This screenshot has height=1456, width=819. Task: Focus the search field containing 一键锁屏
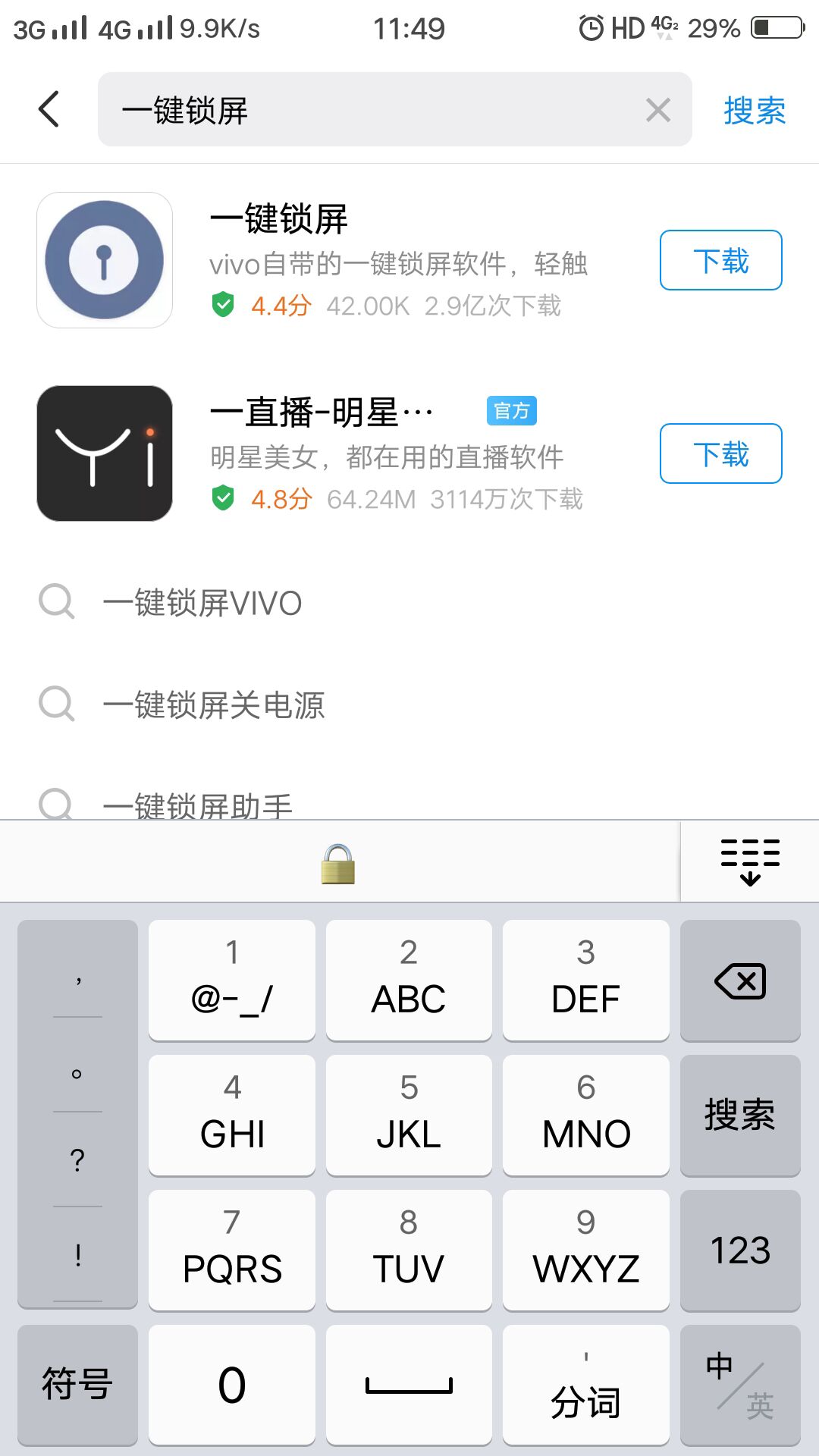click(394, 109)
